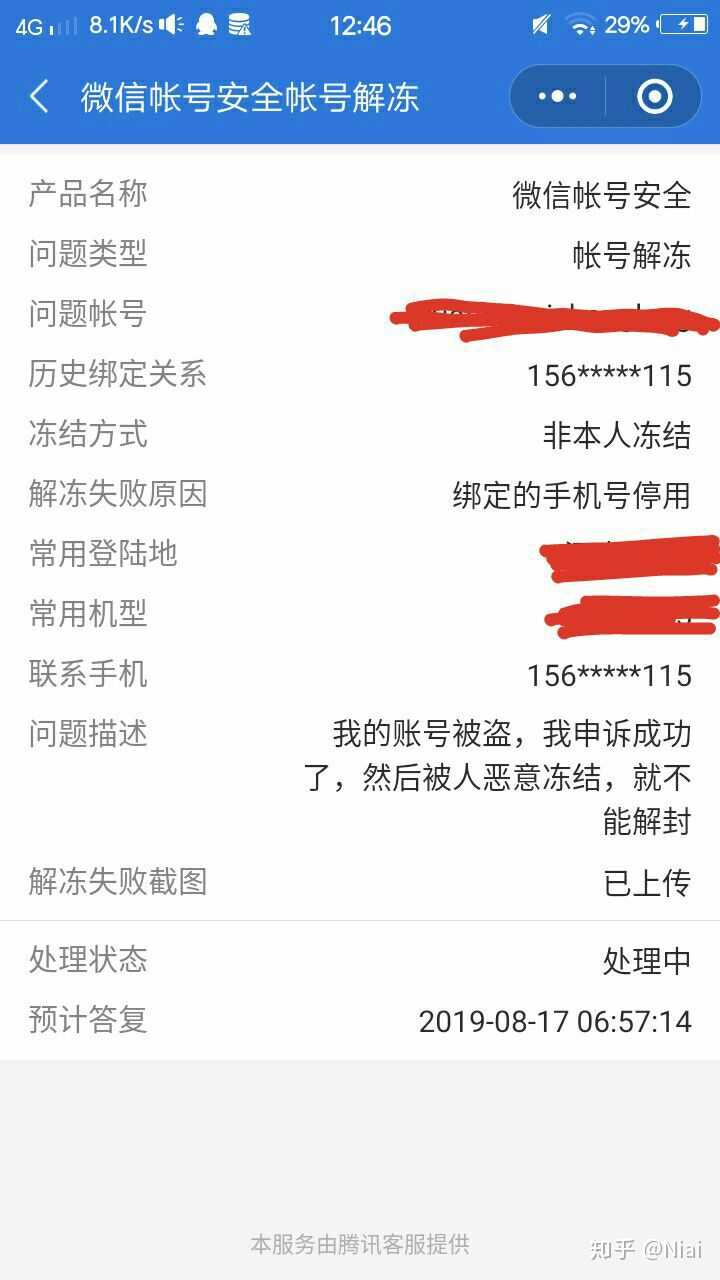Tap the signal strength bars icon
Screen dimensions: 720x1280
pyautogui.click(x=62, y=25)
